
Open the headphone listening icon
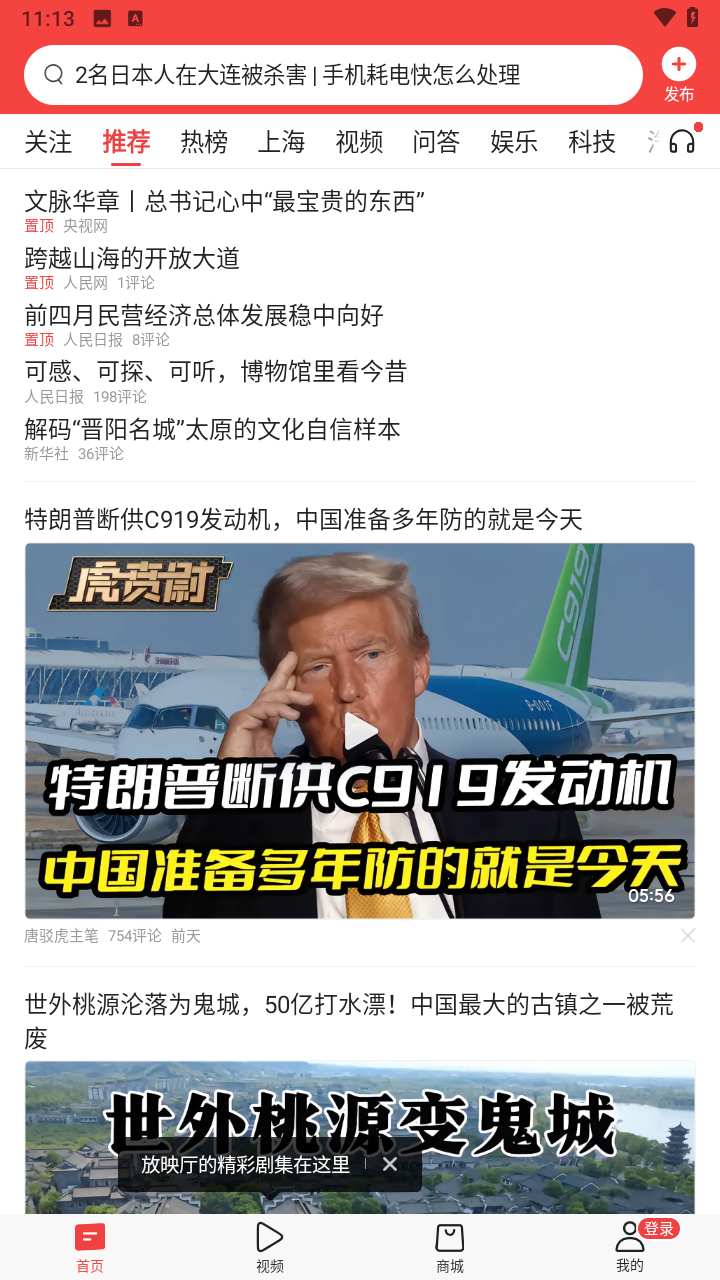(x=682, y=141)
